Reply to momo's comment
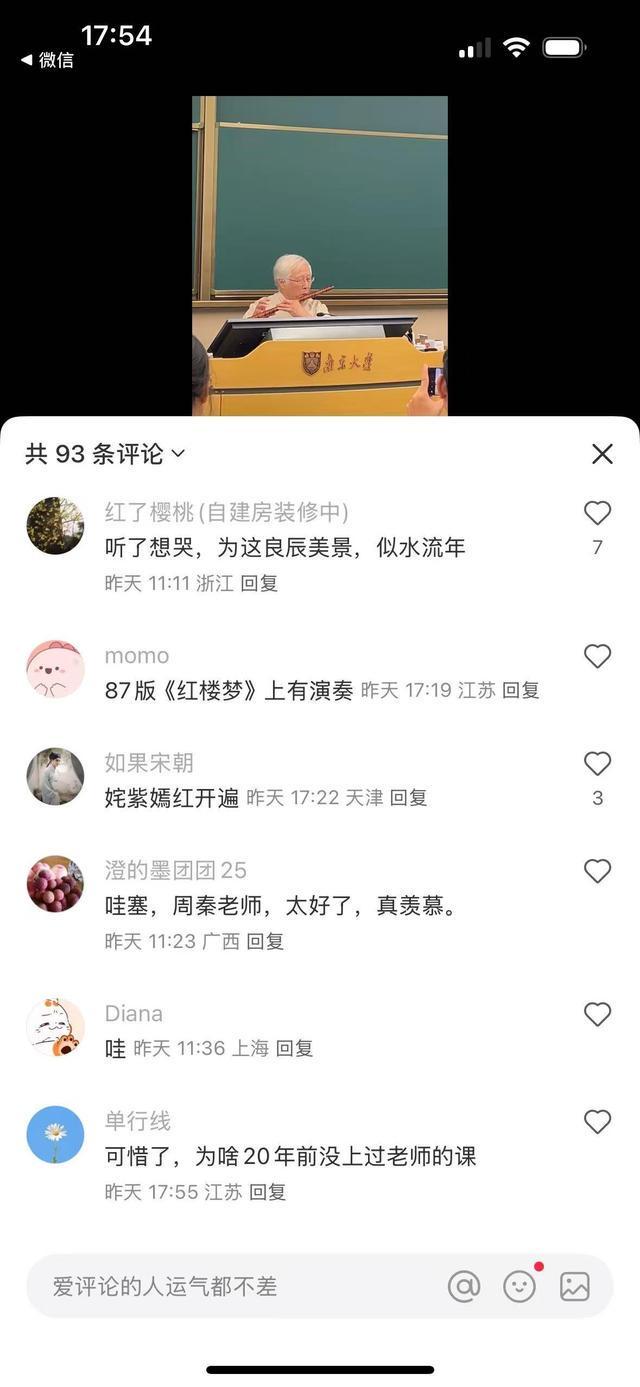This screenshot has width=640, height=1387. coord(520,690)
